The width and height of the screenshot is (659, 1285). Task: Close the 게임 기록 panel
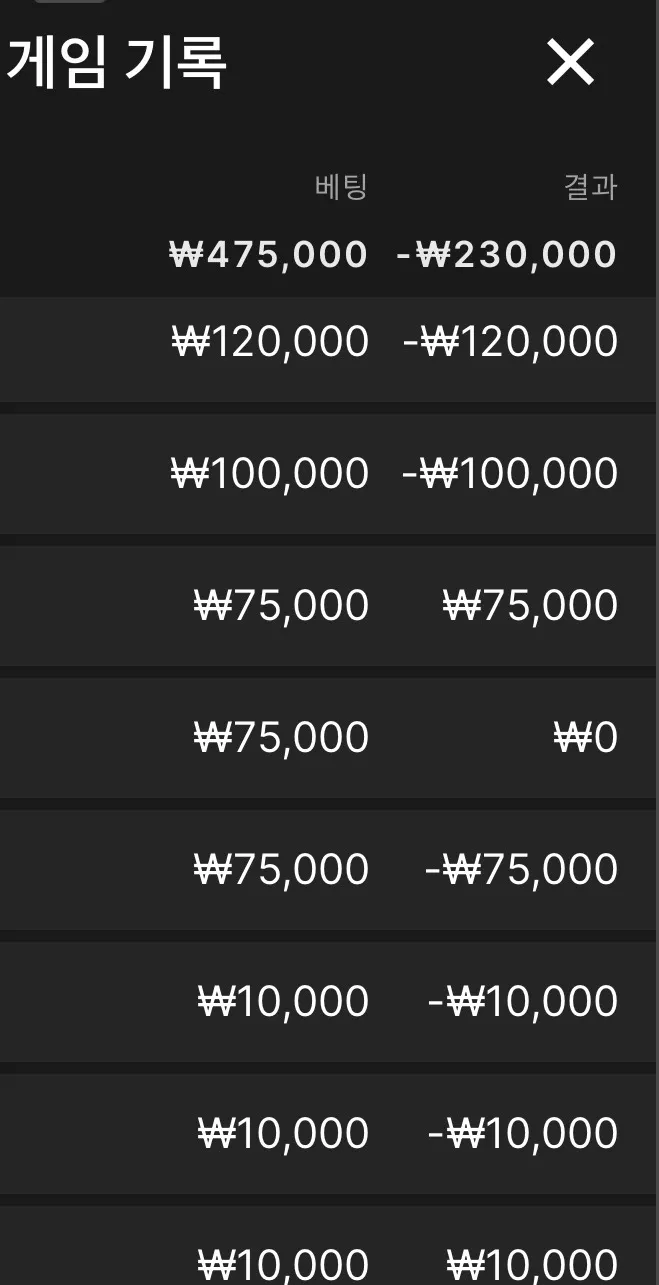tap(570, 62)
